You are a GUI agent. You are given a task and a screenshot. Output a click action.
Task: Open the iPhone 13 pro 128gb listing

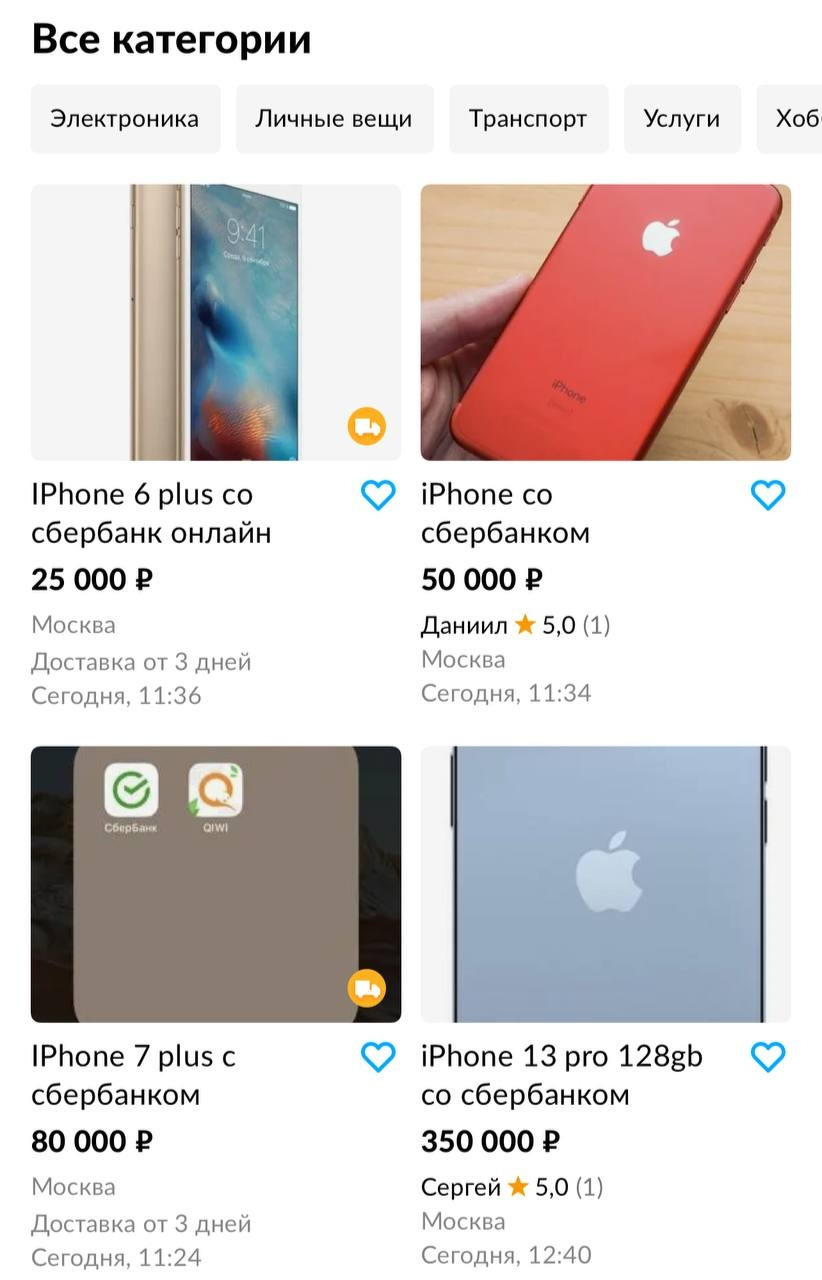click(605, 884)
